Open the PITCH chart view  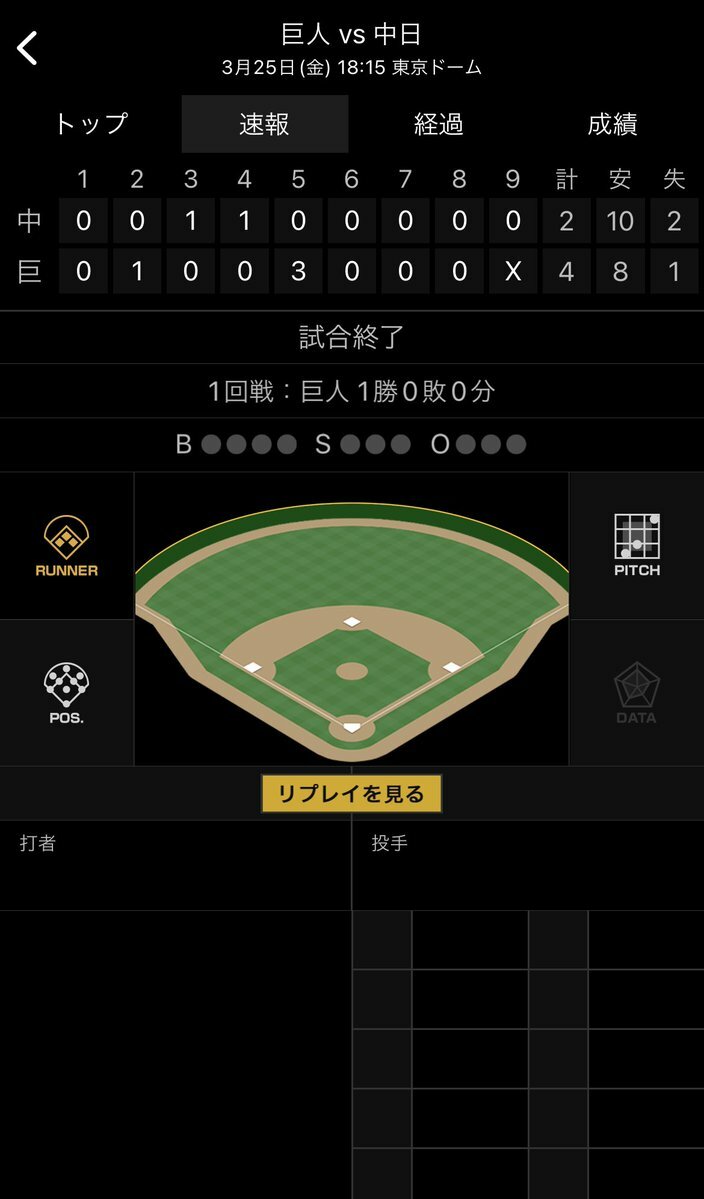pos(637,546)
